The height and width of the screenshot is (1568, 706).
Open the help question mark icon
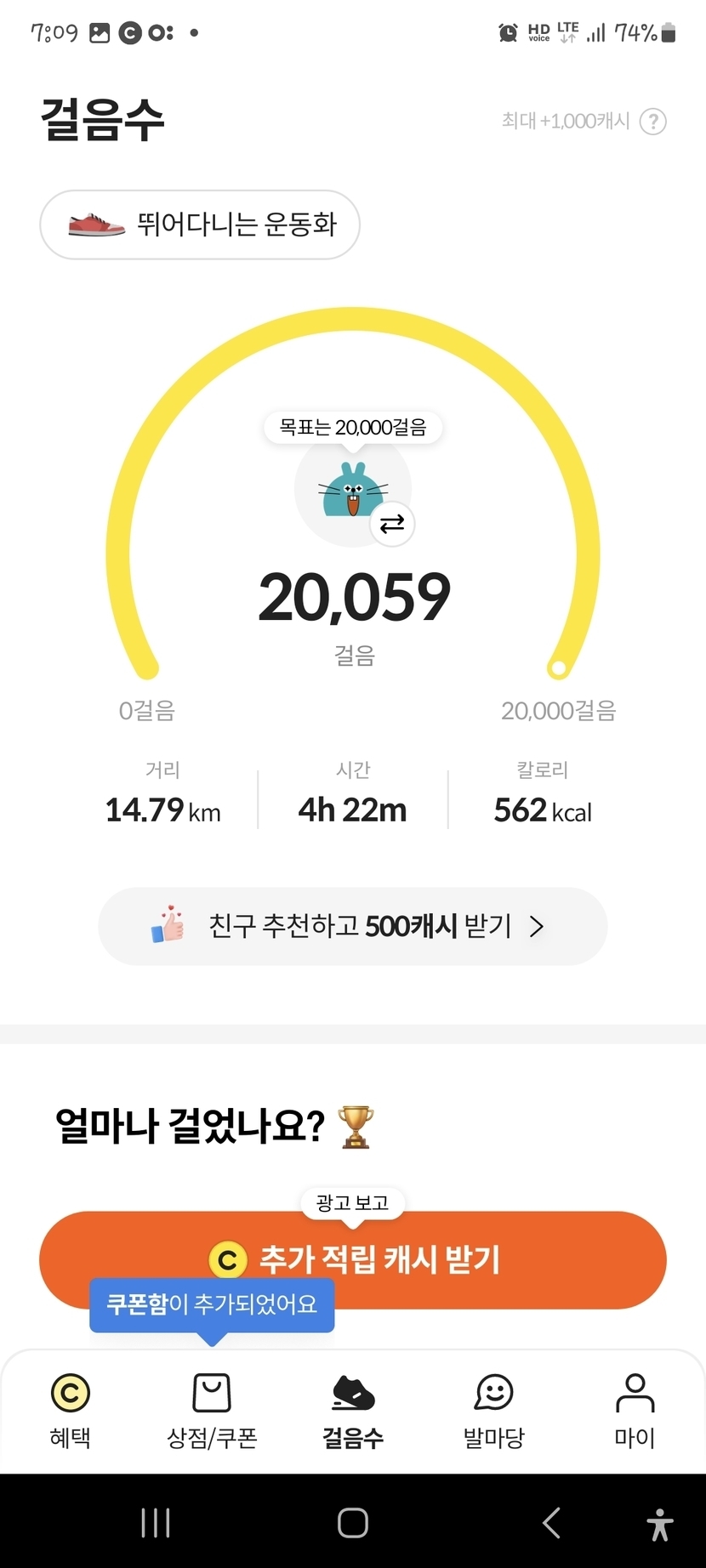[x=652, y=122]
